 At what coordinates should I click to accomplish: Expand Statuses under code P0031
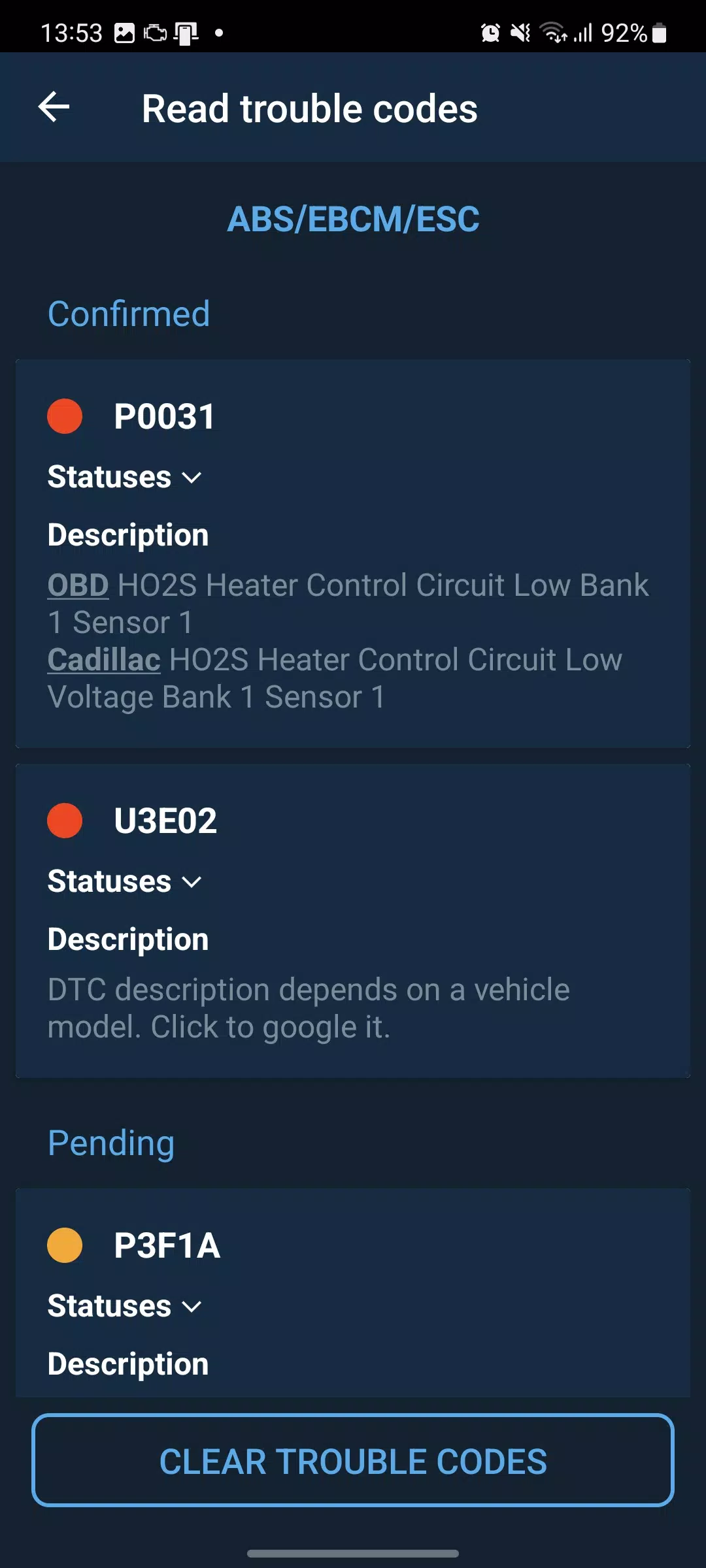[x=126, y=477]
